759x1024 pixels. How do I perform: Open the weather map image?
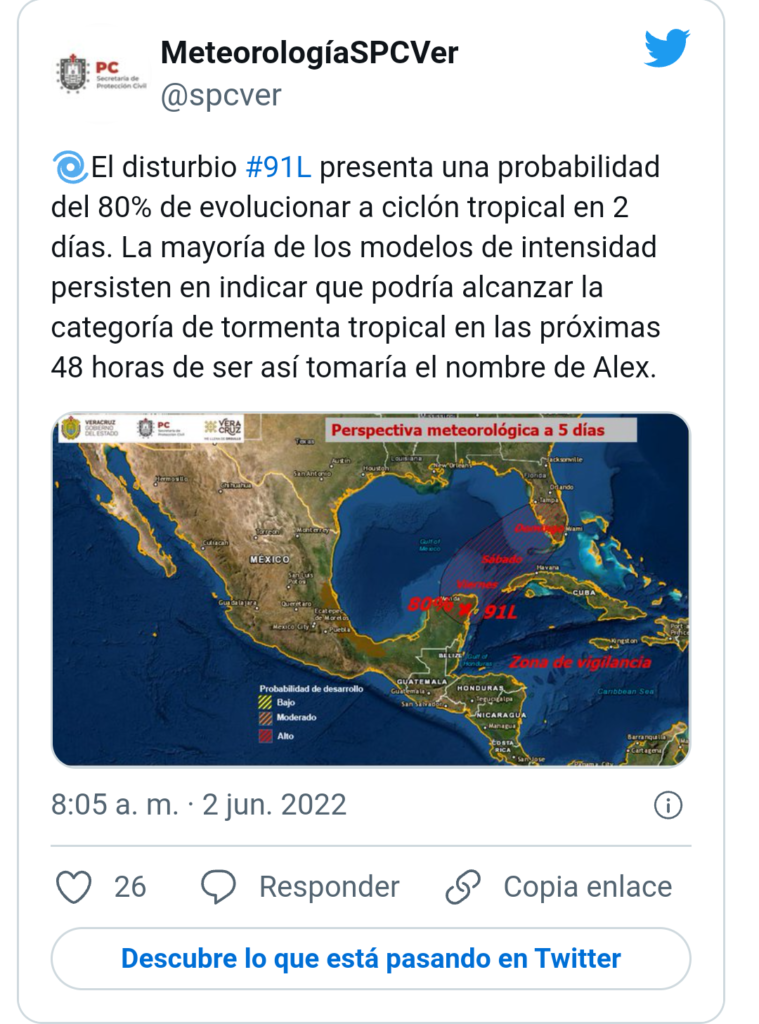(370, 590)
